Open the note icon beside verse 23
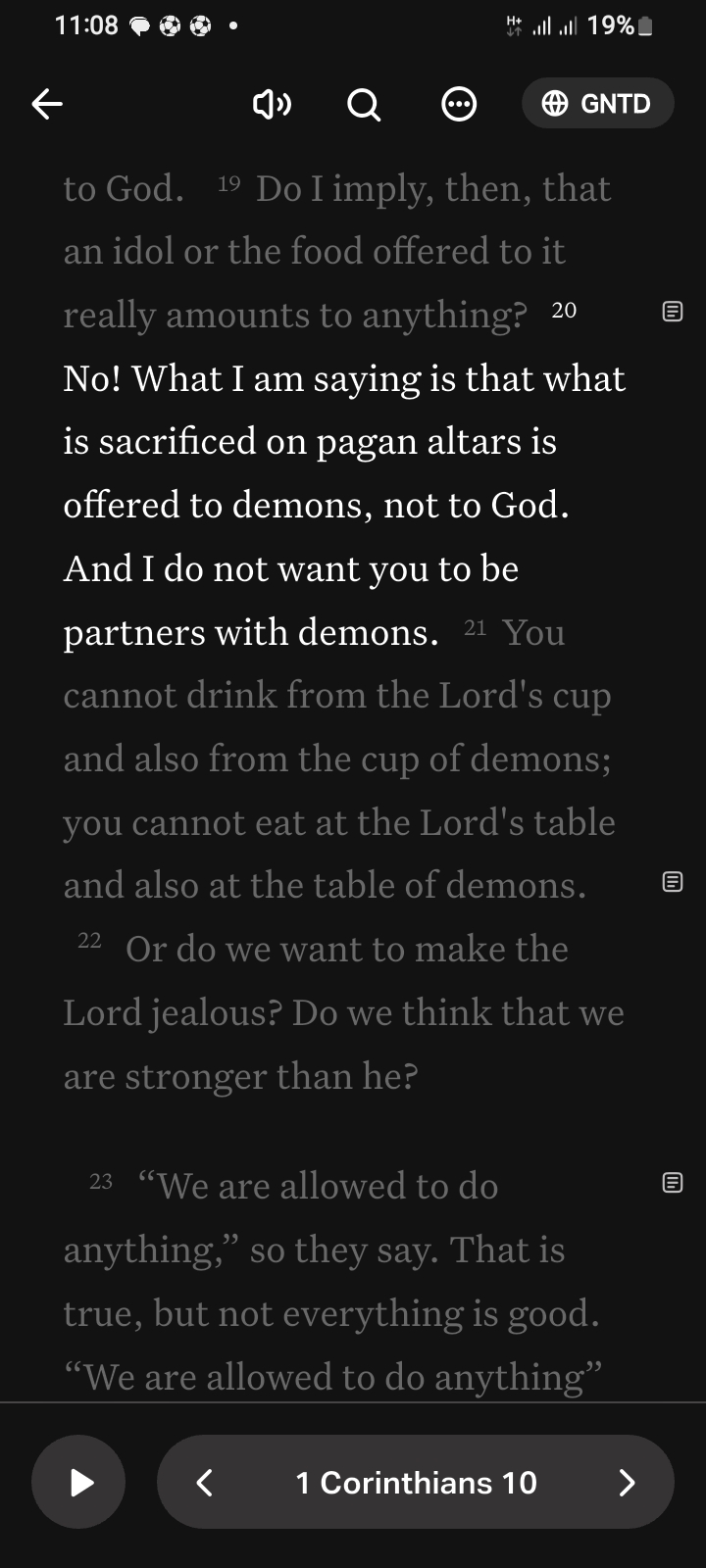 coord(673,1182)
